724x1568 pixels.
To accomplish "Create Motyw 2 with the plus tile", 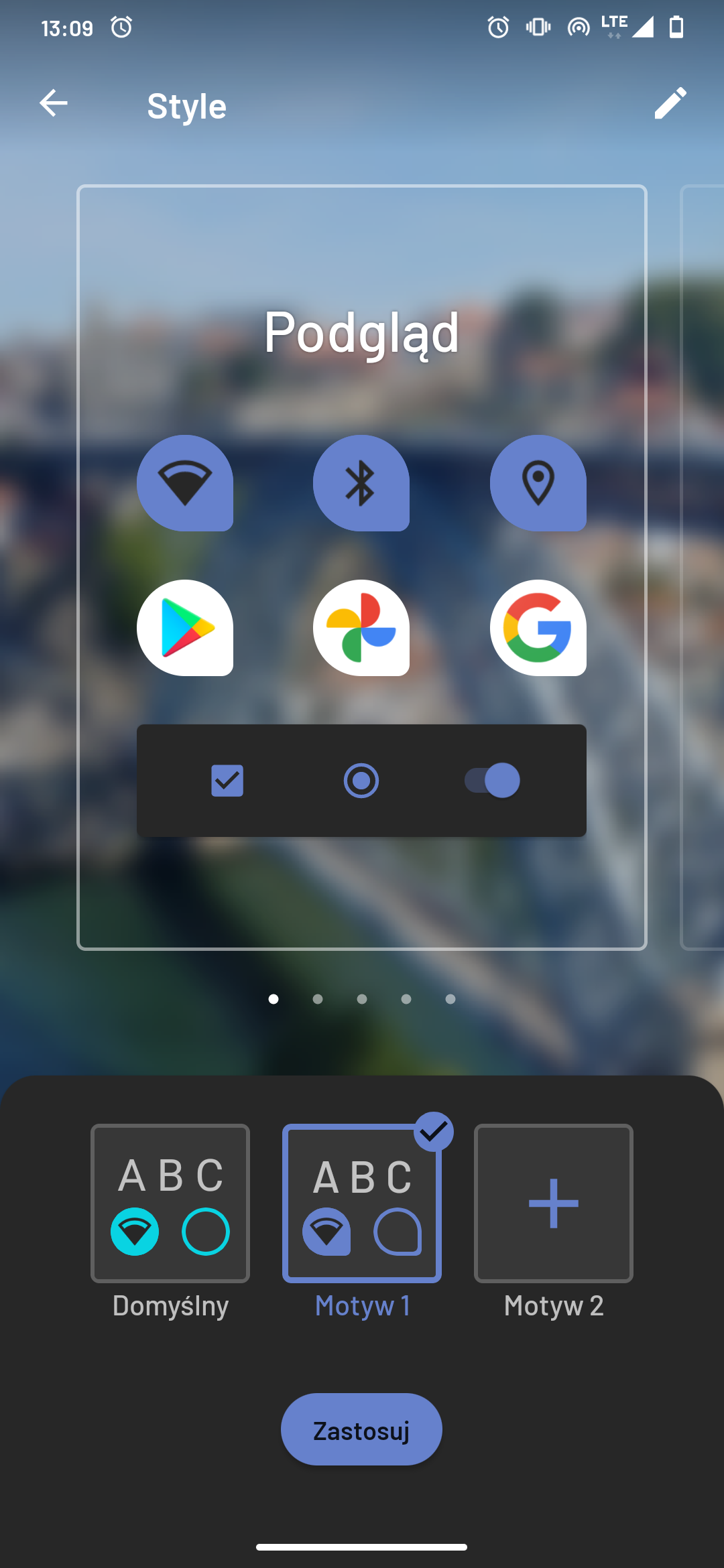I will (x=554, y=1203).
